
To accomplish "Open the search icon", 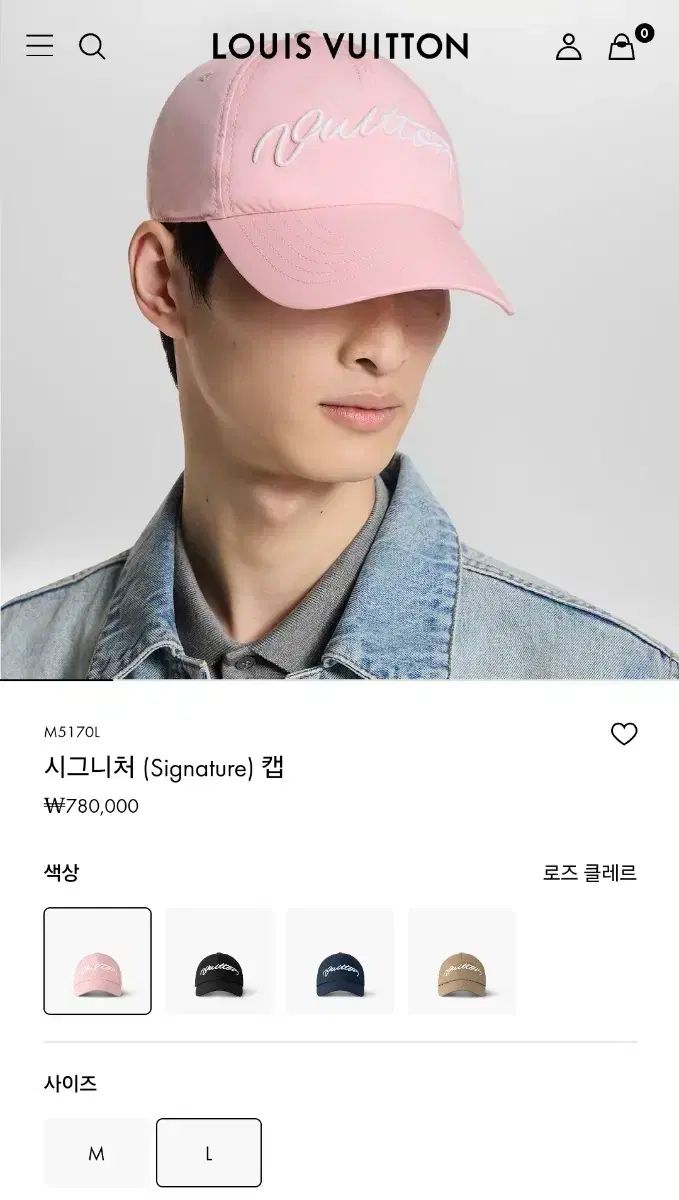I will point(92,46).
